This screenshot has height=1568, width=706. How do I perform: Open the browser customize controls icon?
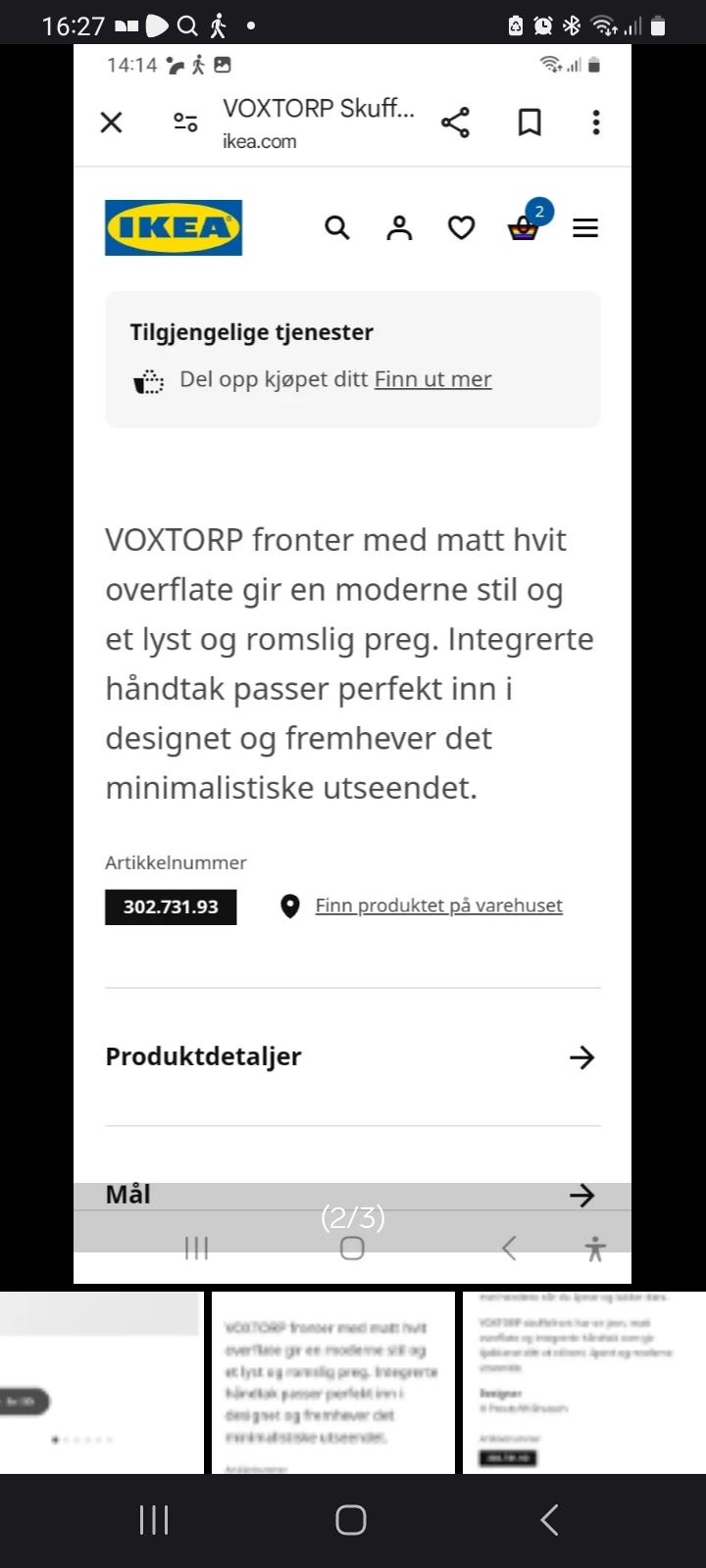184,122
